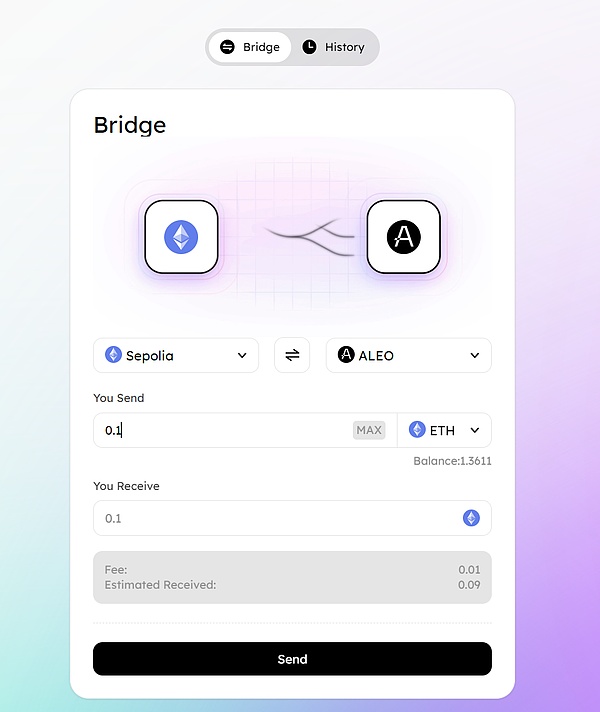600x712 pixels.
Task: Select the Bridge tab
Action: tap(250, 47)
